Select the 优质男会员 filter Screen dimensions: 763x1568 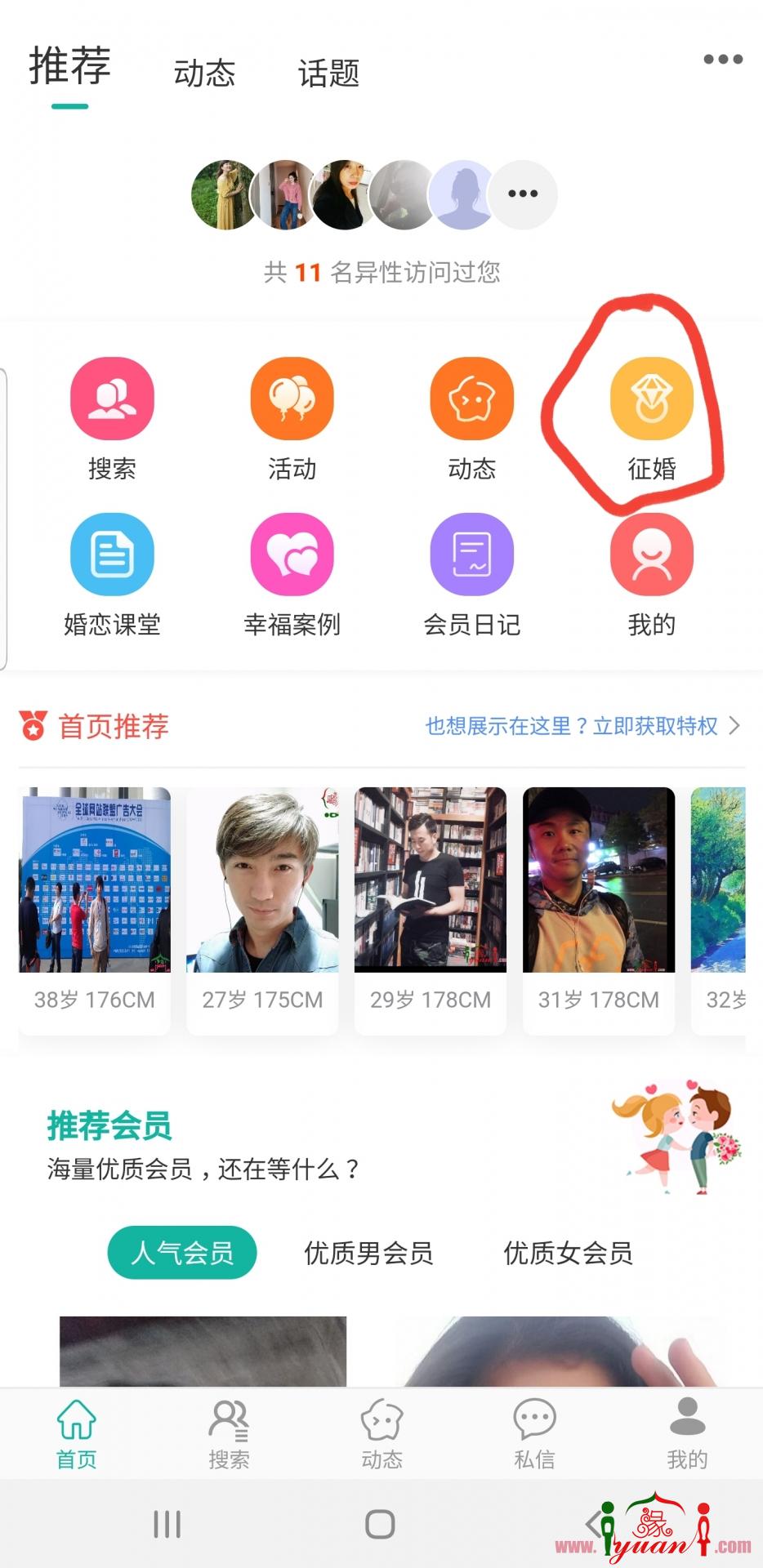click(368, 1252)
